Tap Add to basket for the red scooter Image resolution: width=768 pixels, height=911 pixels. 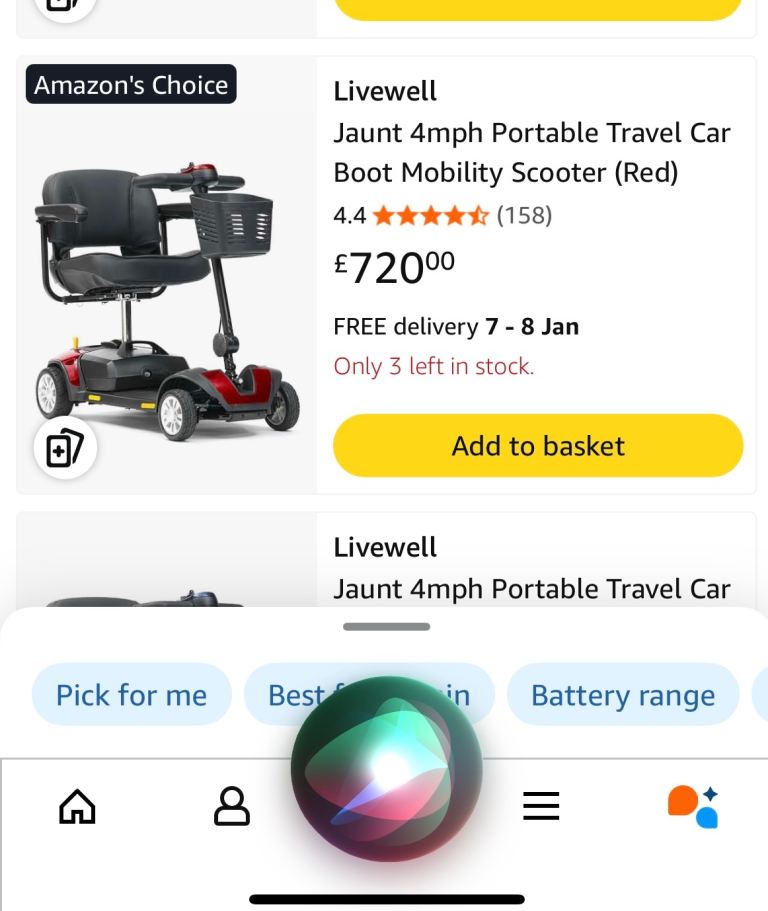538,445
